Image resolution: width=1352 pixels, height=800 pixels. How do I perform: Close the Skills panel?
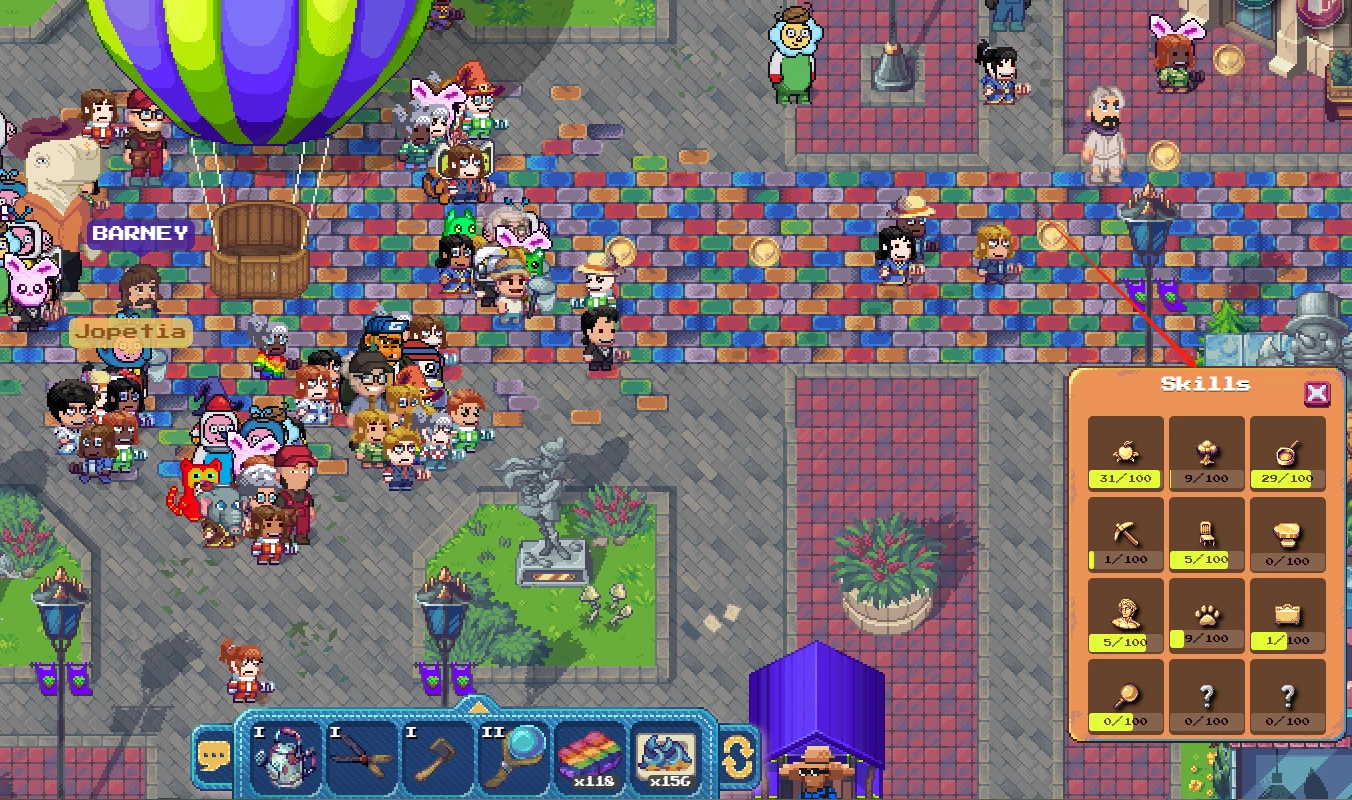[1317, 393]
